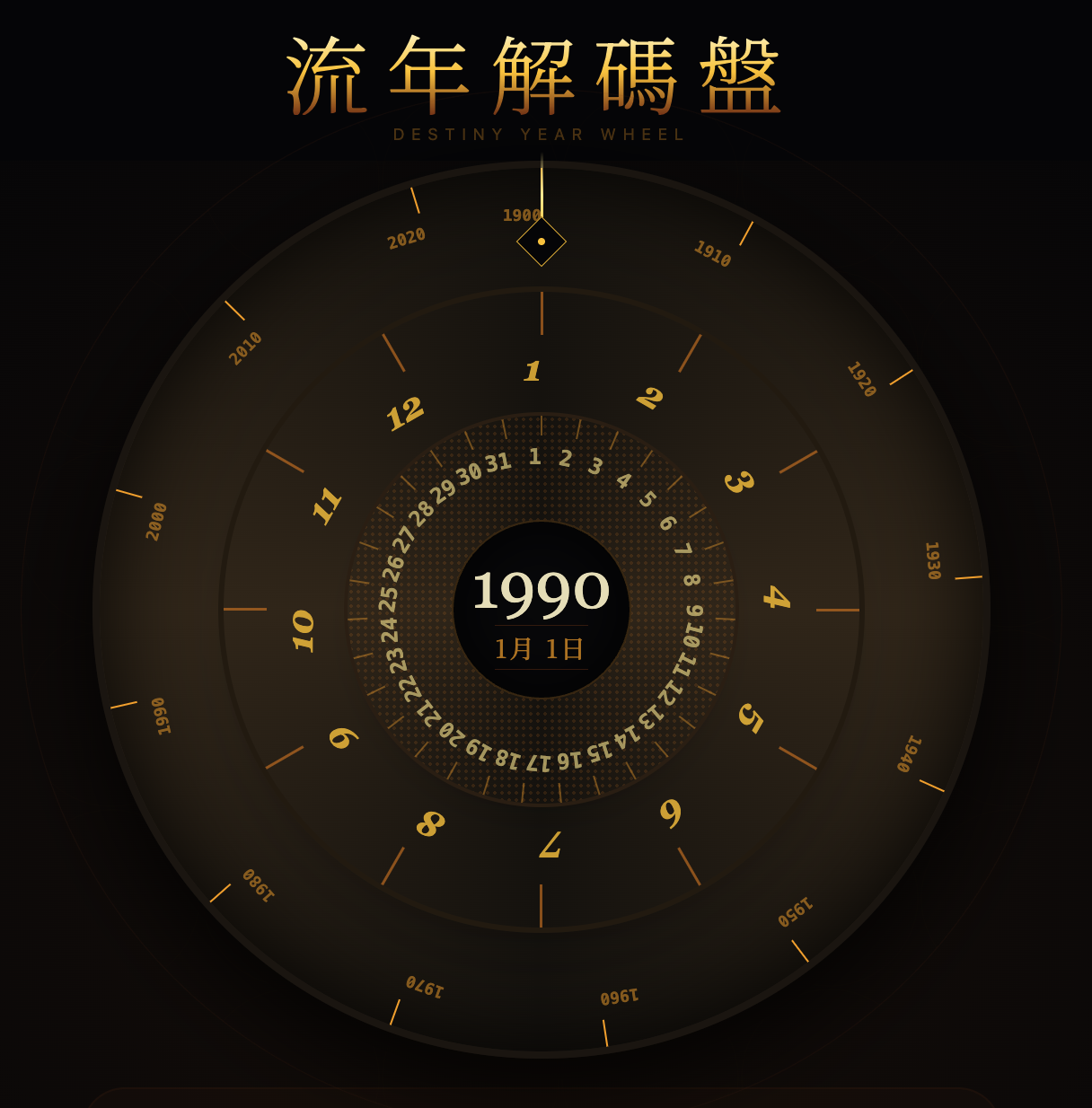Select month 3 on the middle ring
Image resolution: width=1092 pixels, height=1108 pixels.
click(x=738, y=482)
